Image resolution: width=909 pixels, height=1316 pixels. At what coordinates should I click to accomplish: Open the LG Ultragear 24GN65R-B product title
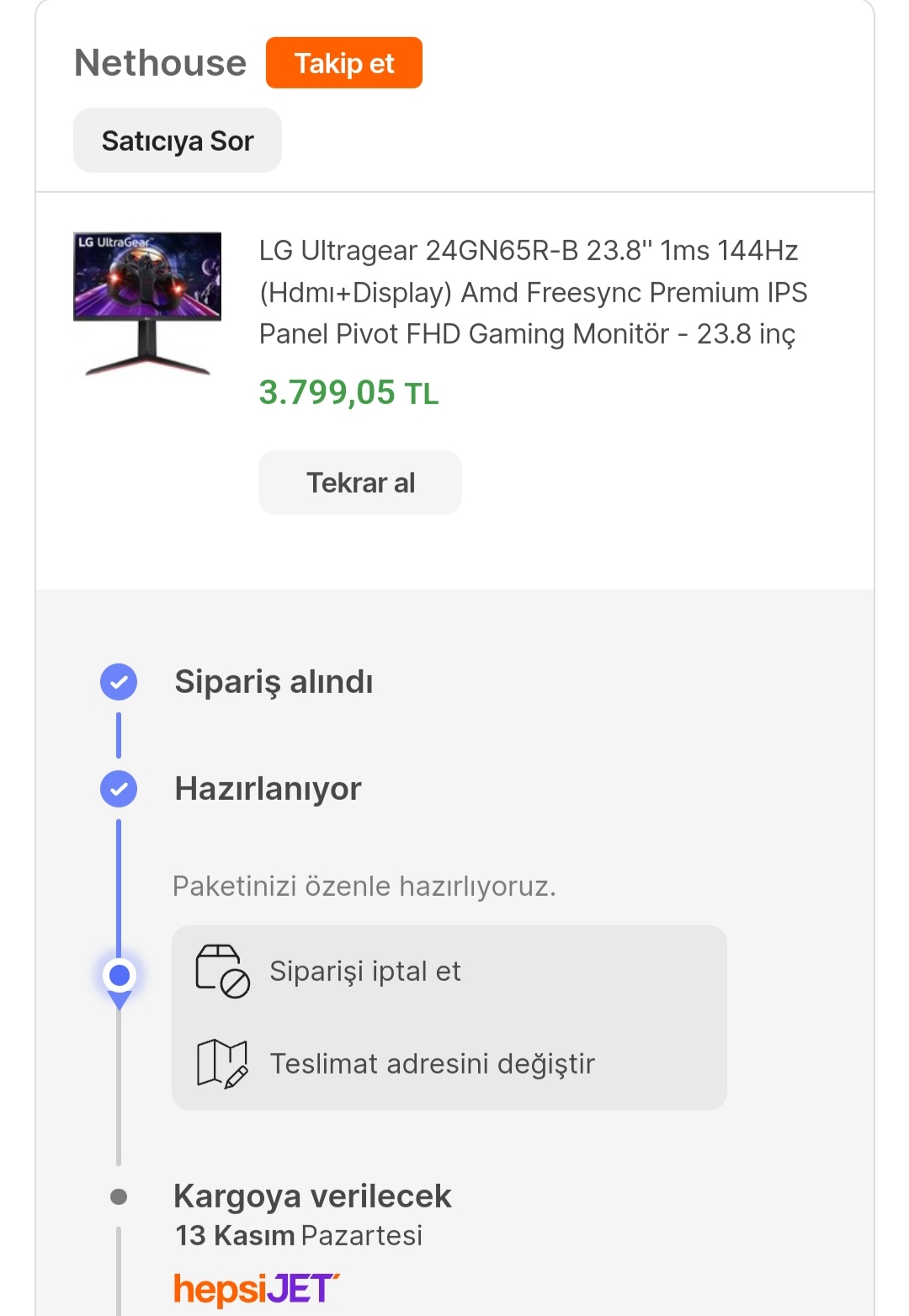(x=532, y=292)
